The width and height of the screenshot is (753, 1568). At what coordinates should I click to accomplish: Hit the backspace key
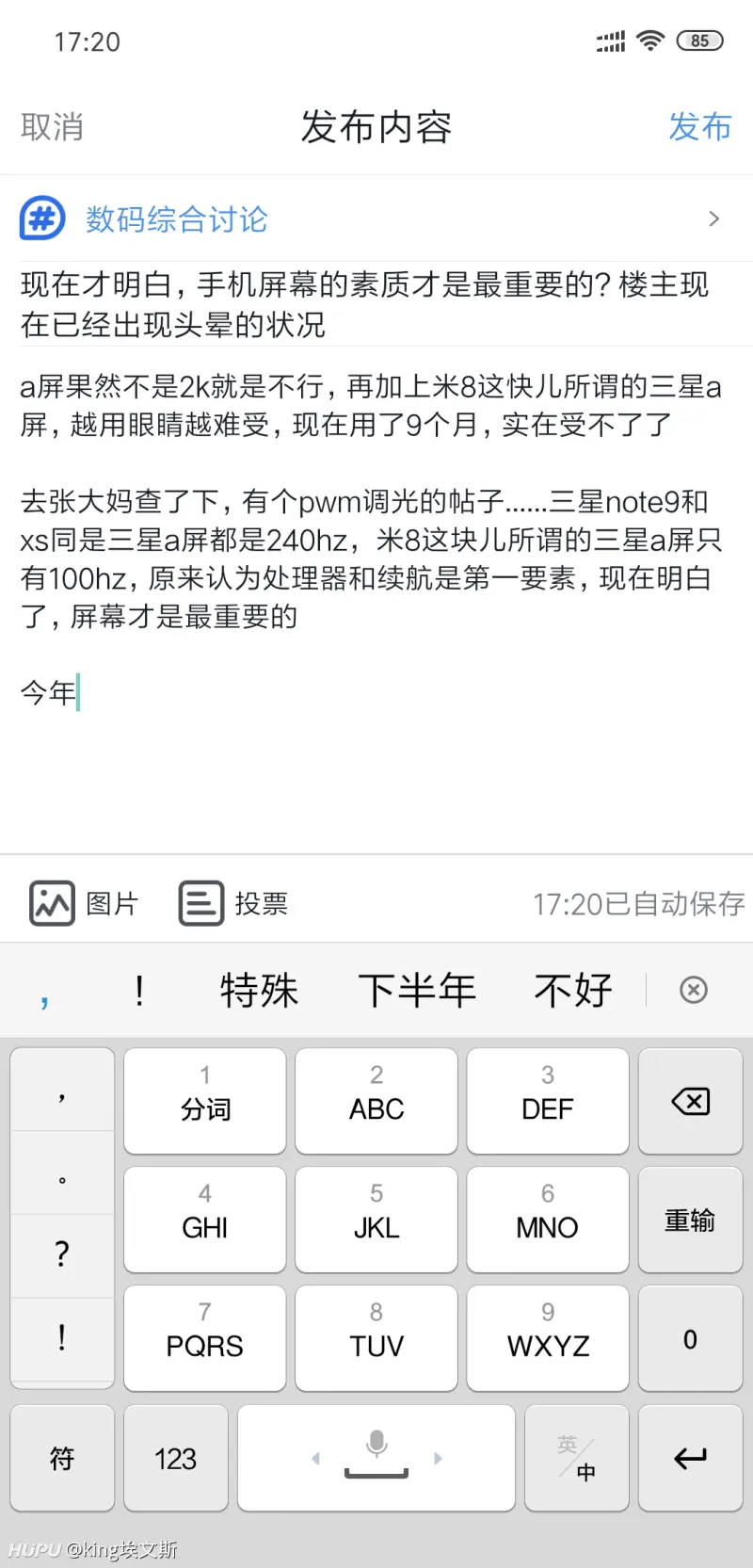coord(690,1101)
